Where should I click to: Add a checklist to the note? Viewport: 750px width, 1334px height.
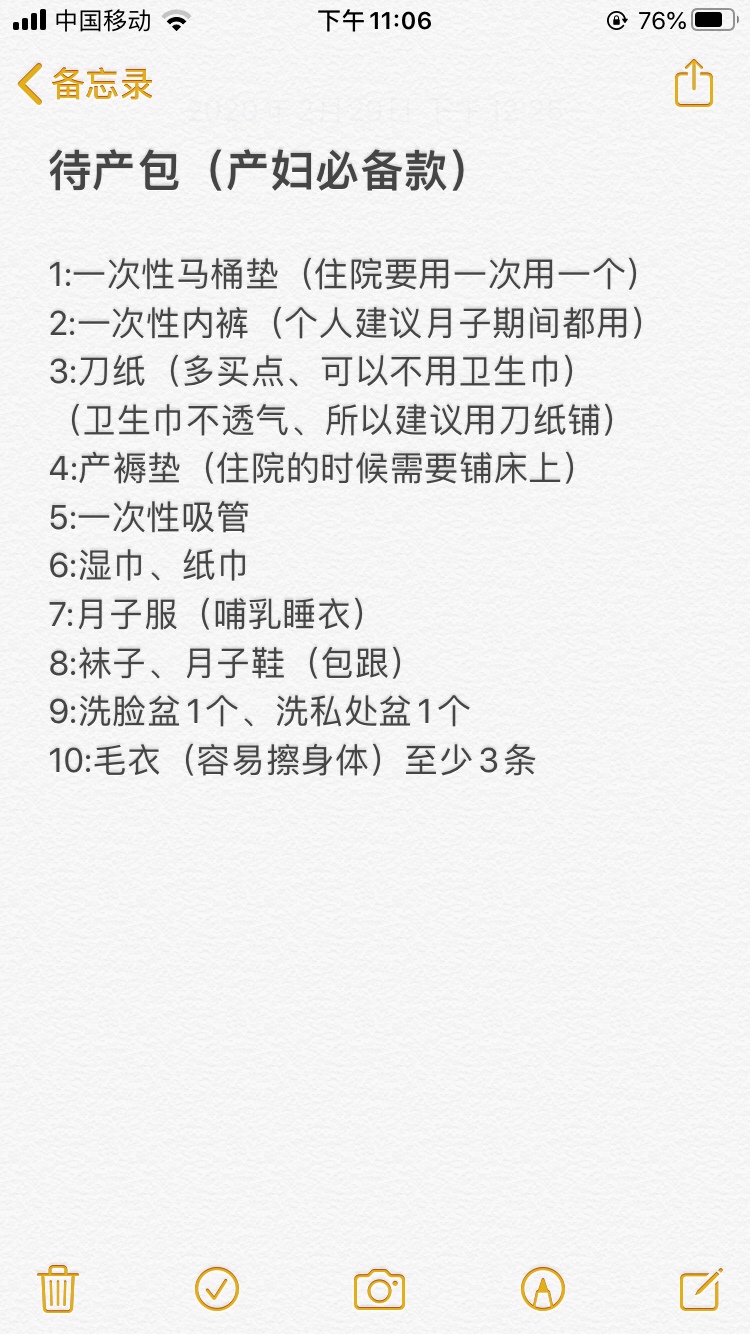click(x=217, y=1288)
